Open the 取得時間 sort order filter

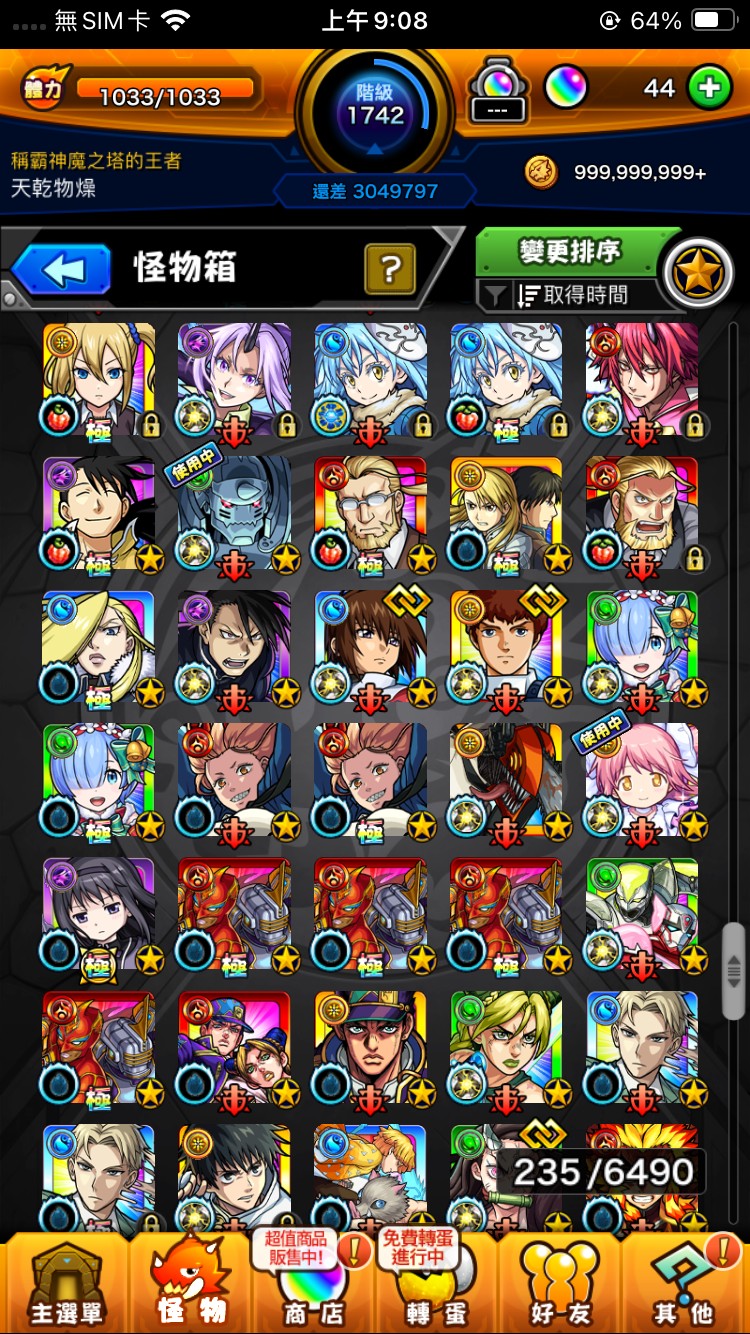pyautogui.click(x=572, y=294)
